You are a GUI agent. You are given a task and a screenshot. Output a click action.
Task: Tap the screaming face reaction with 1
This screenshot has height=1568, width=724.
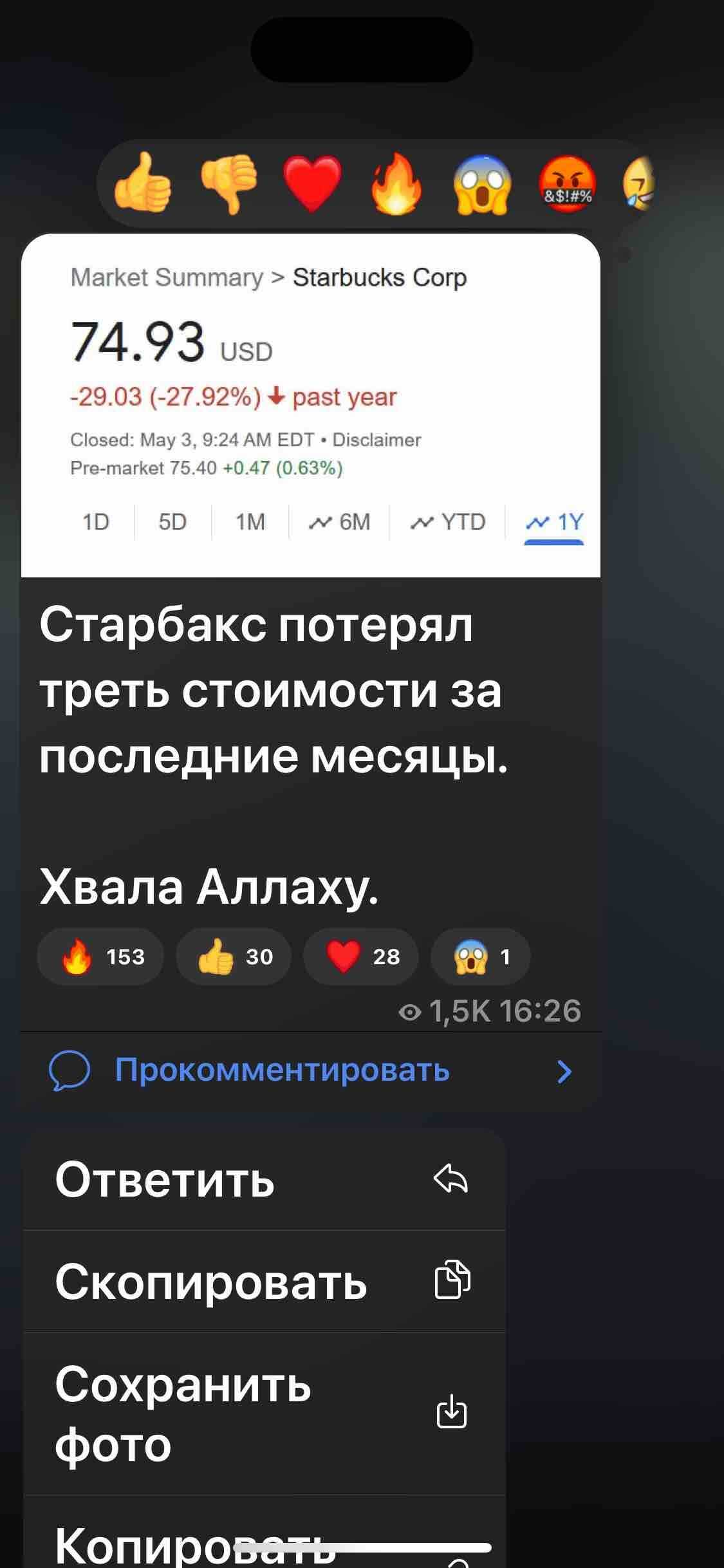click(x=480, y=957)
